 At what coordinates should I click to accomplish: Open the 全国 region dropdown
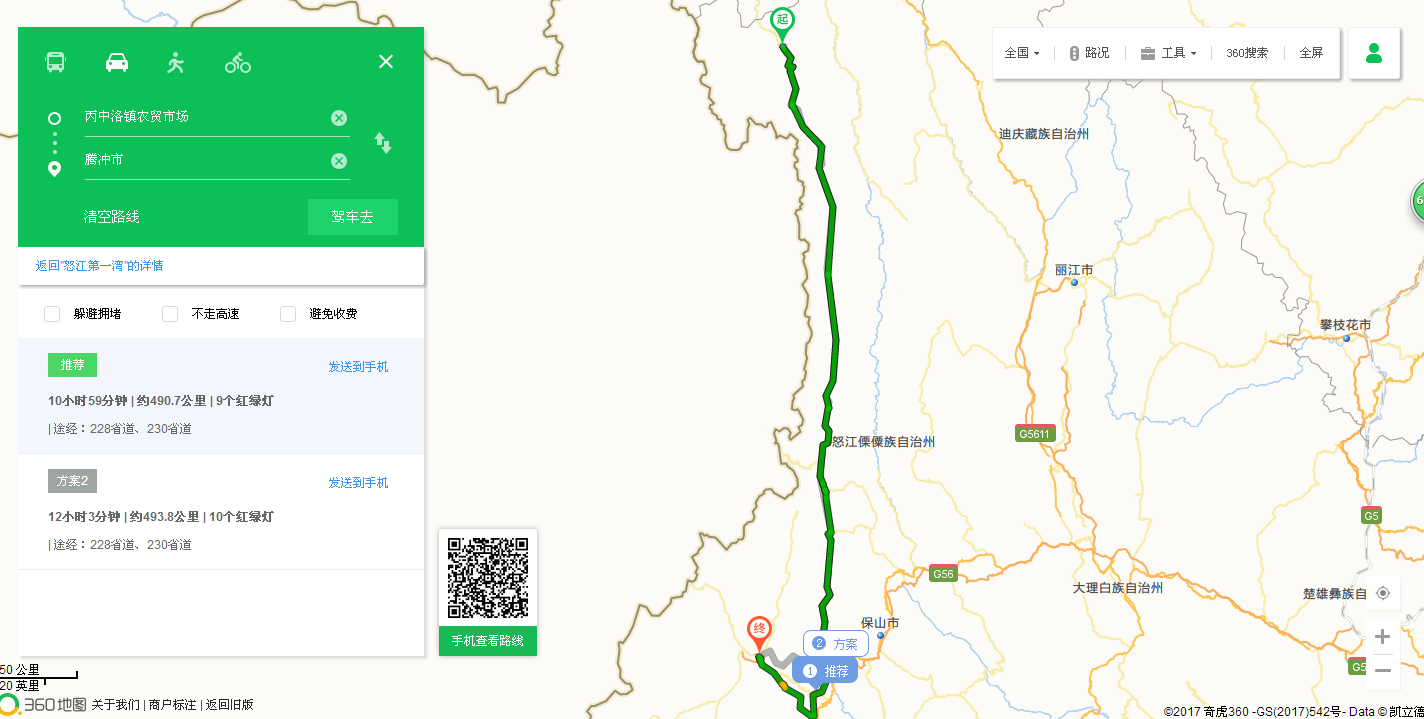pyautogui.click(x=1022, y=53)
